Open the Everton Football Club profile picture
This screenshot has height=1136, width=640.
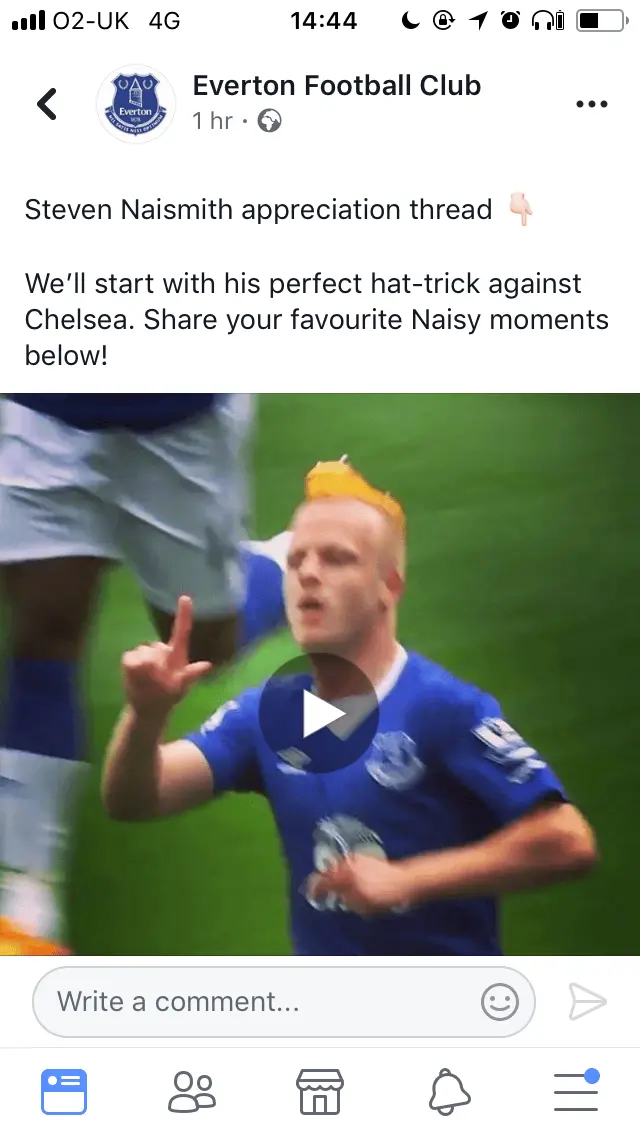click(x=136, y=104)
